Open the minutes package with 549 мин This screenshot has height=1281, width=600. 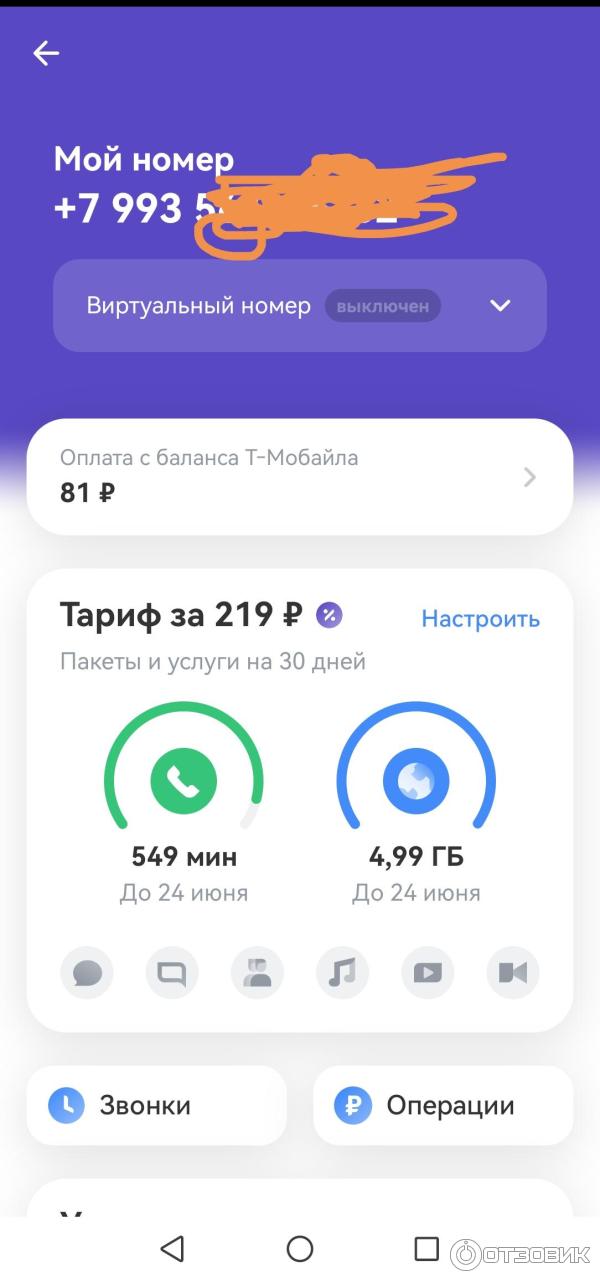184,780
